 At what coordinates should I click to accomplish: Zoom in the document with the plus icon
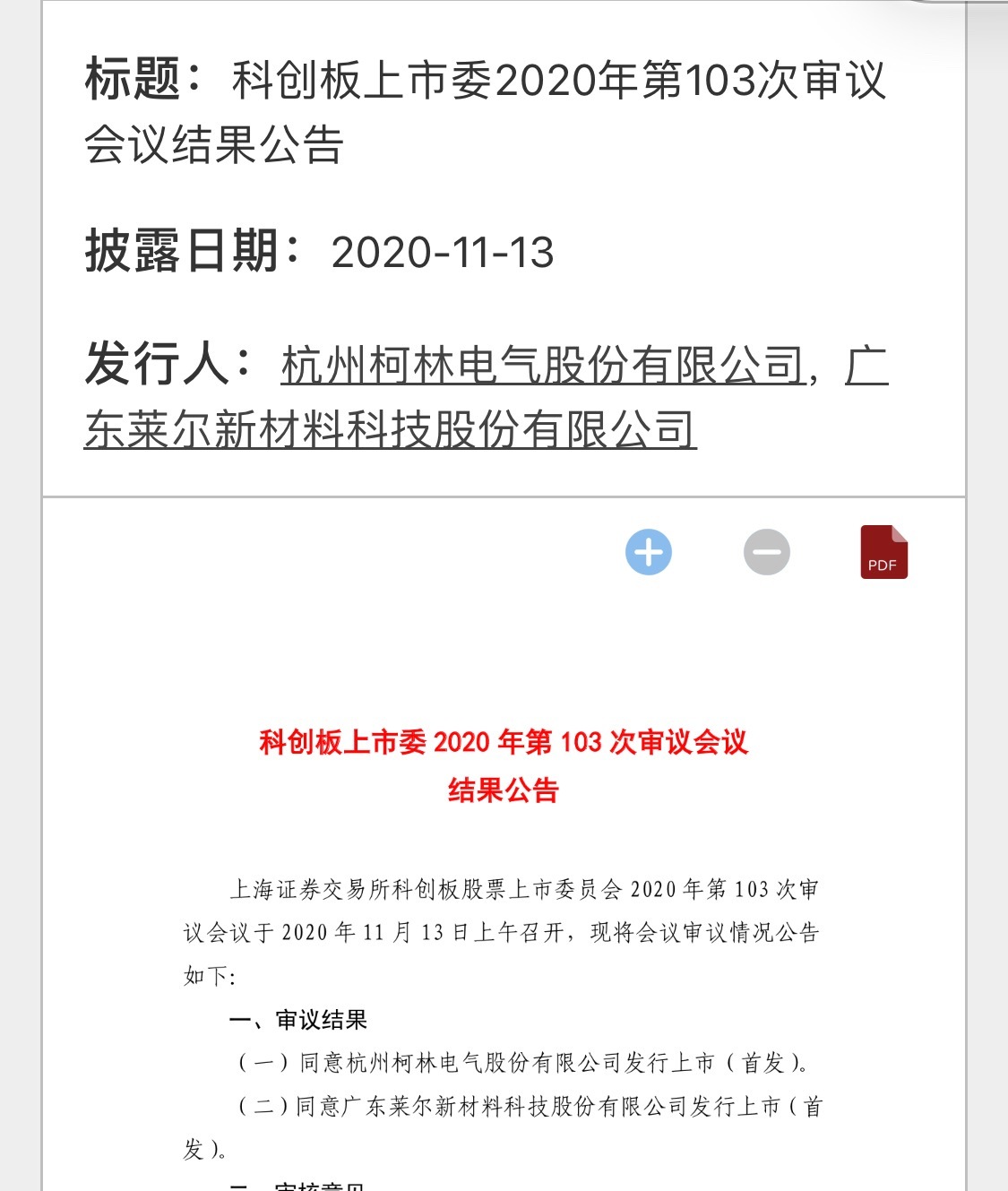point(648,552)
